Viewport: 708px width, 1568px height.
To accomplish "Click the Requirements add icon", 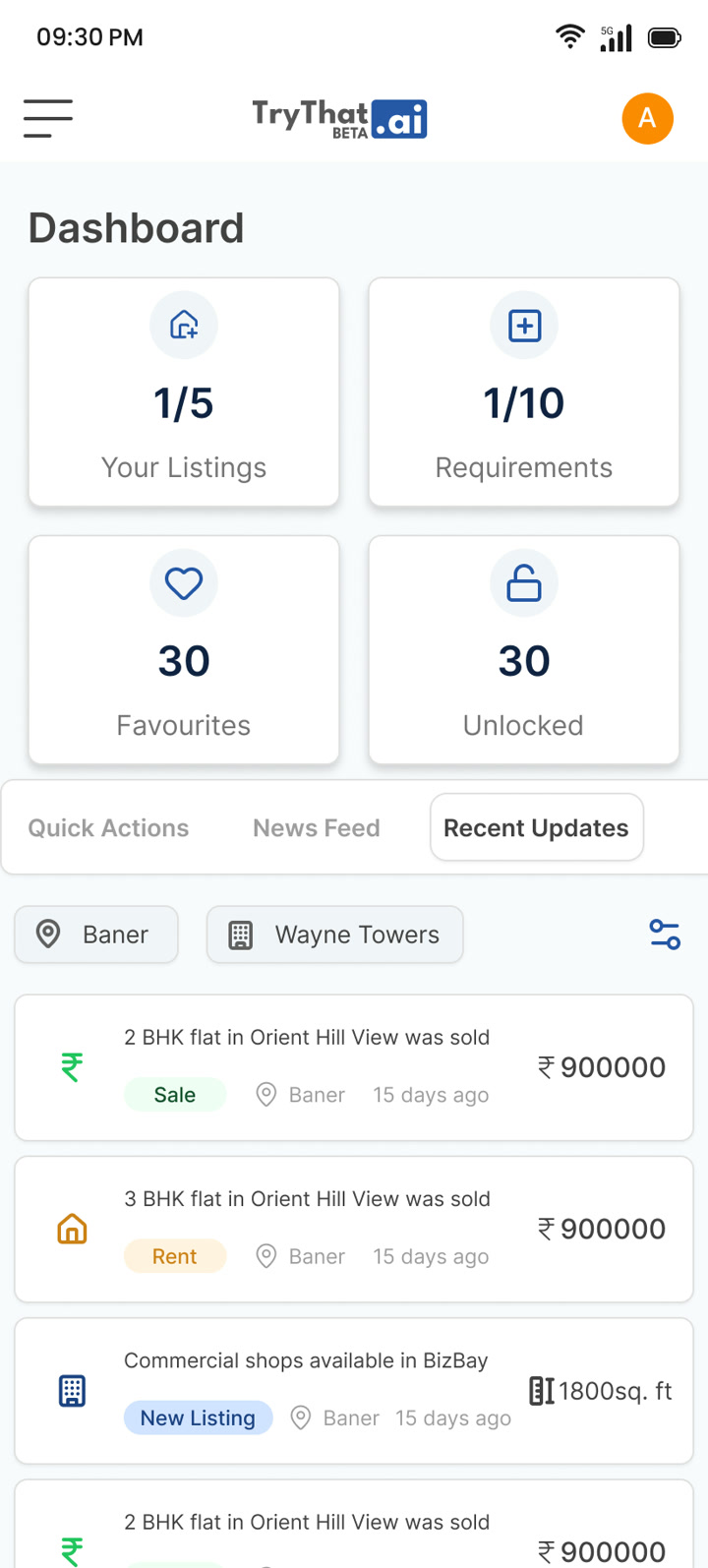I will point(523,325).
